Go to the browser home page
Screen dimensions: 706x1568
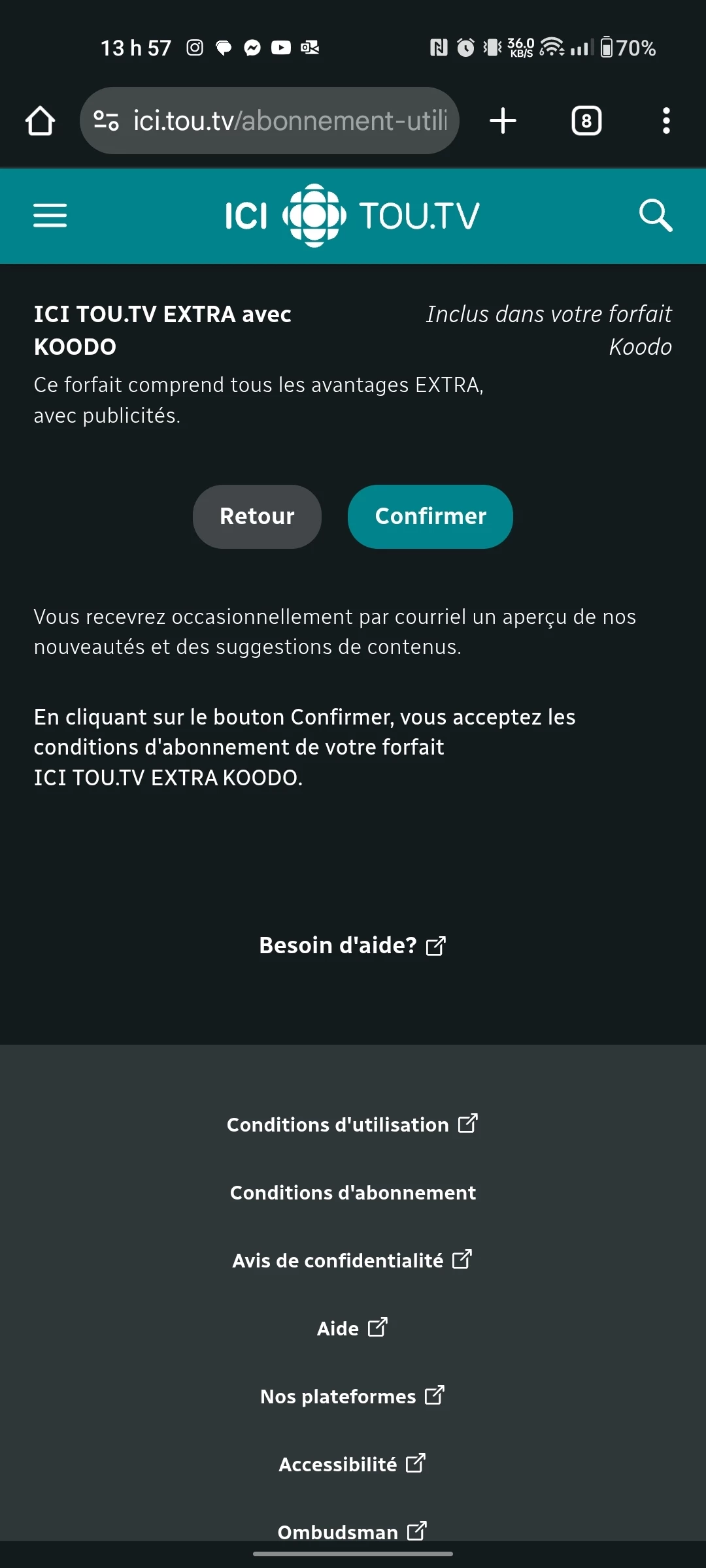40,121
